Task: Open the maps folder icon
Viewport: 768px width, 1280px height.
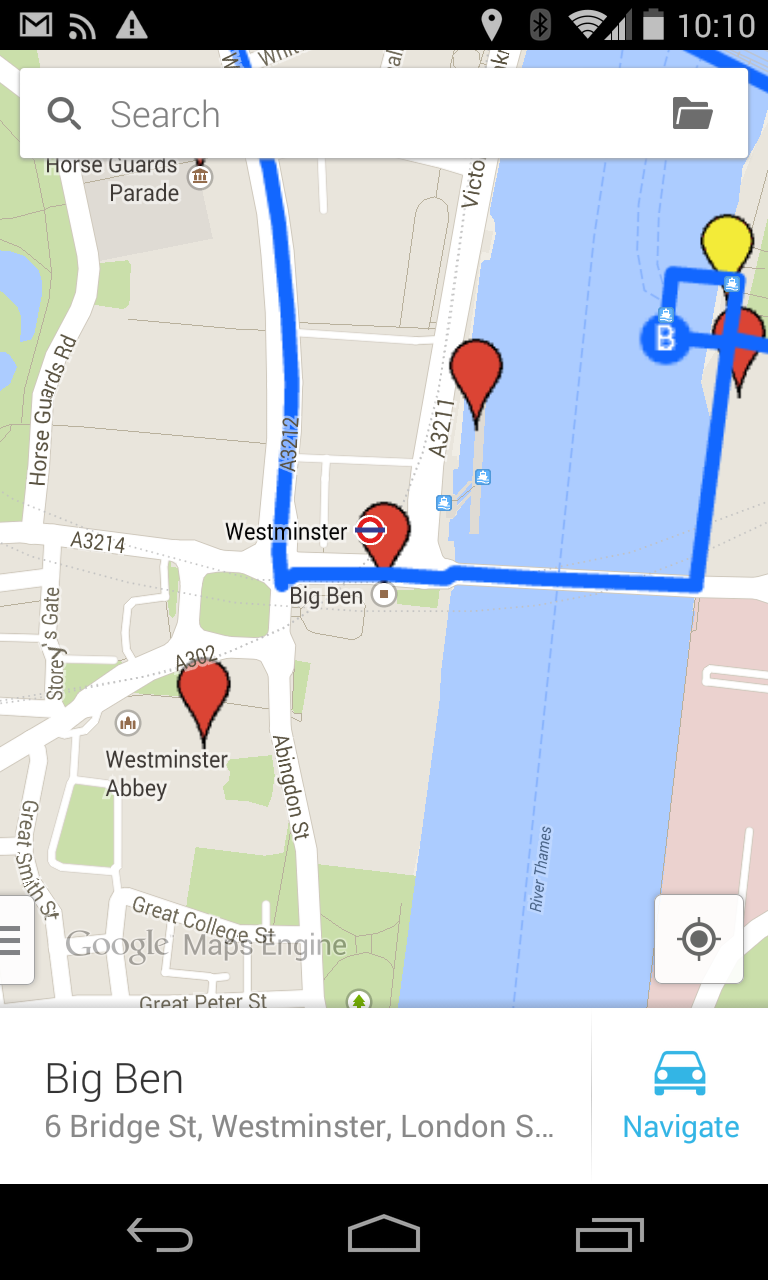Action: tap(692, 114)
